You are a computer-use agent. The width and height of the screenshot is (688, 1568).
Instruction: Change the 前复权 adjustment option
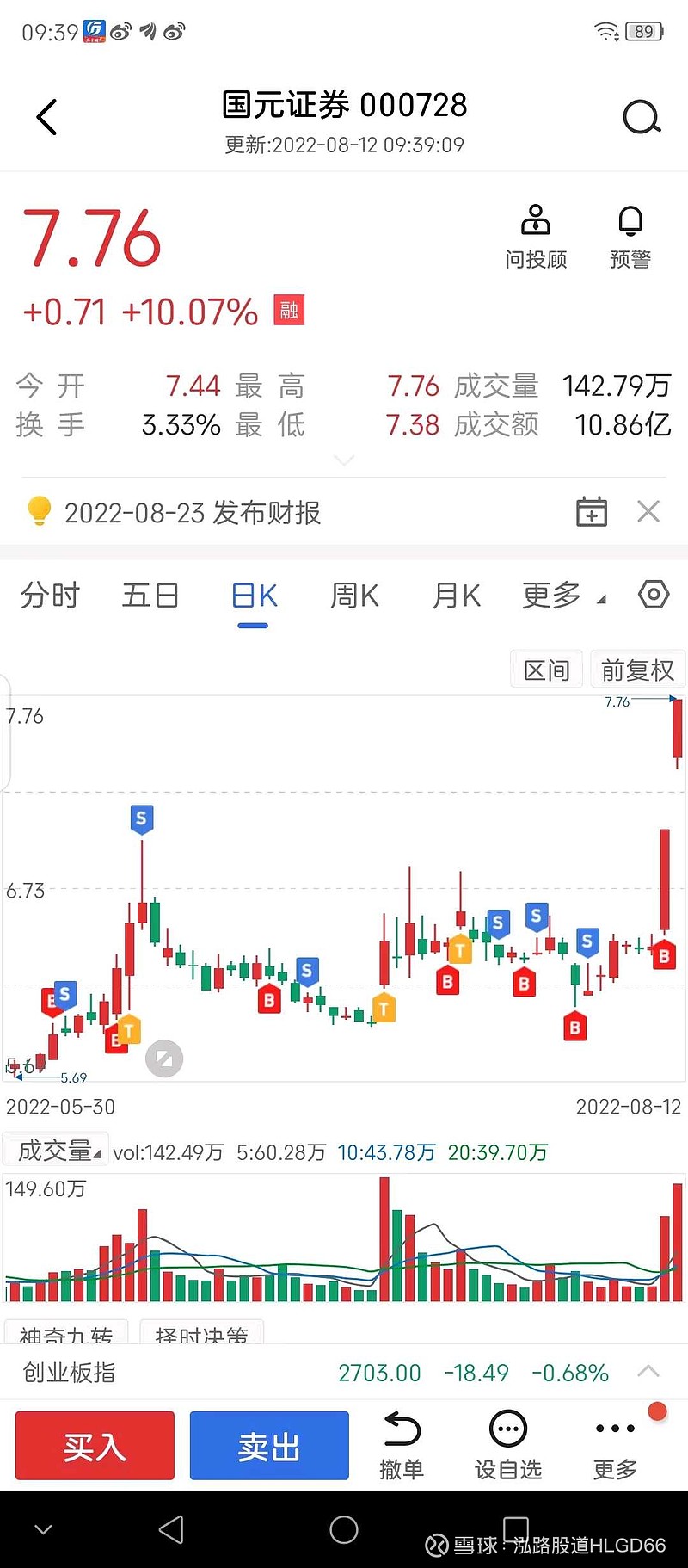point(637,670)
